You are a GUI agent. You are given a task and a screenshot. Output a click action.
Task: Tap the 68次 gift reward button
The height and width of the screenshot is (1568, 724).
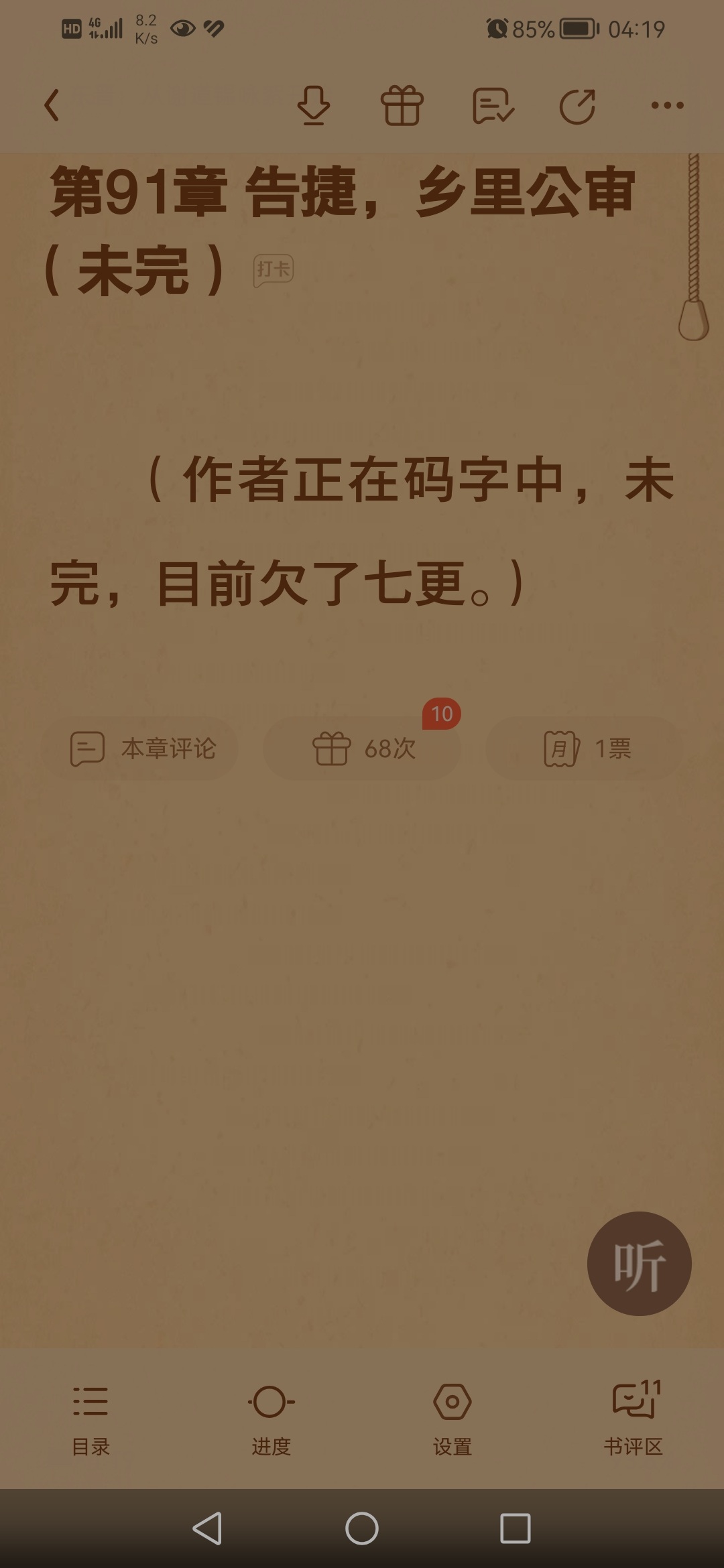pos(363,748)
